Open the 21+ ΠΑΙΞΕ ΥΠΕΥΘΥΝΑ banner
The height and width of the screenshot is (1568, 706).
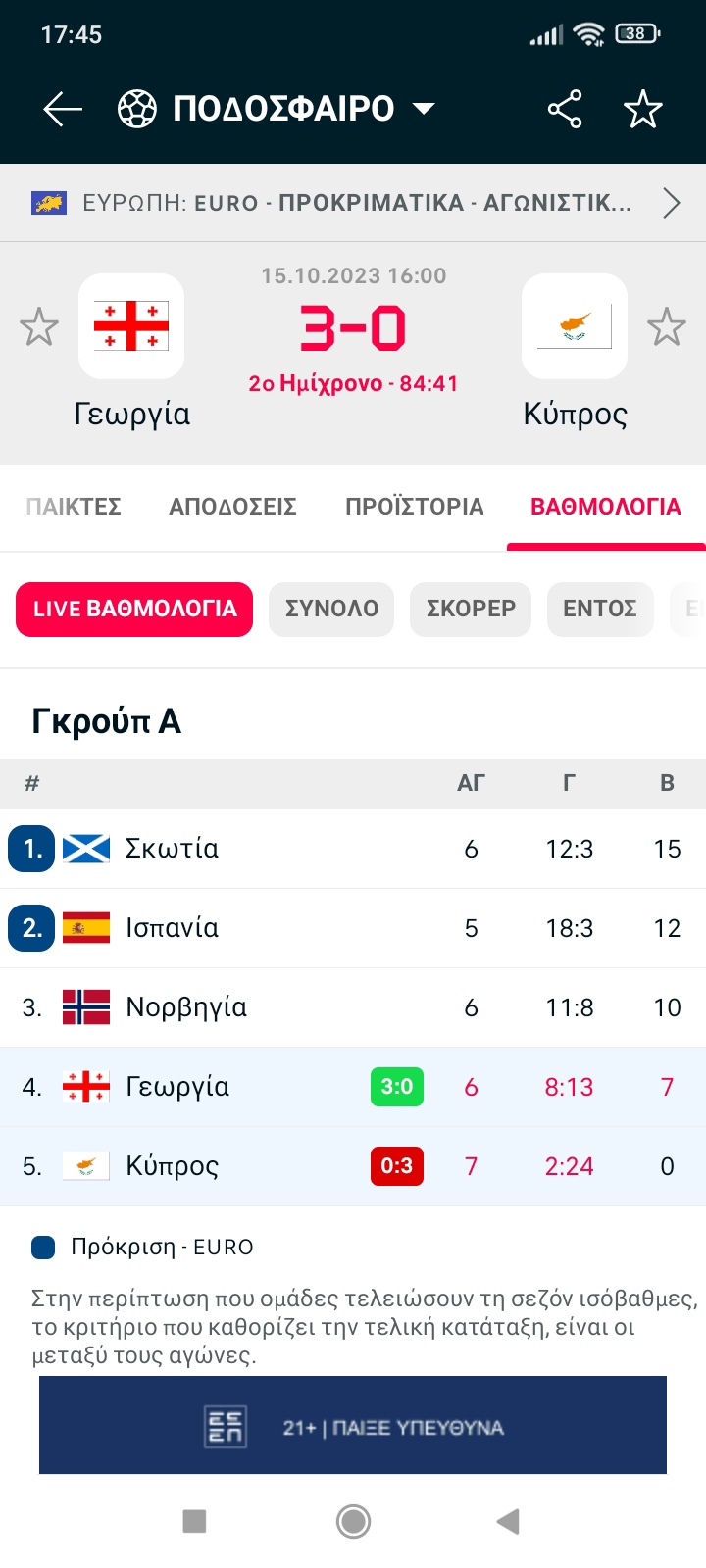353,1426
